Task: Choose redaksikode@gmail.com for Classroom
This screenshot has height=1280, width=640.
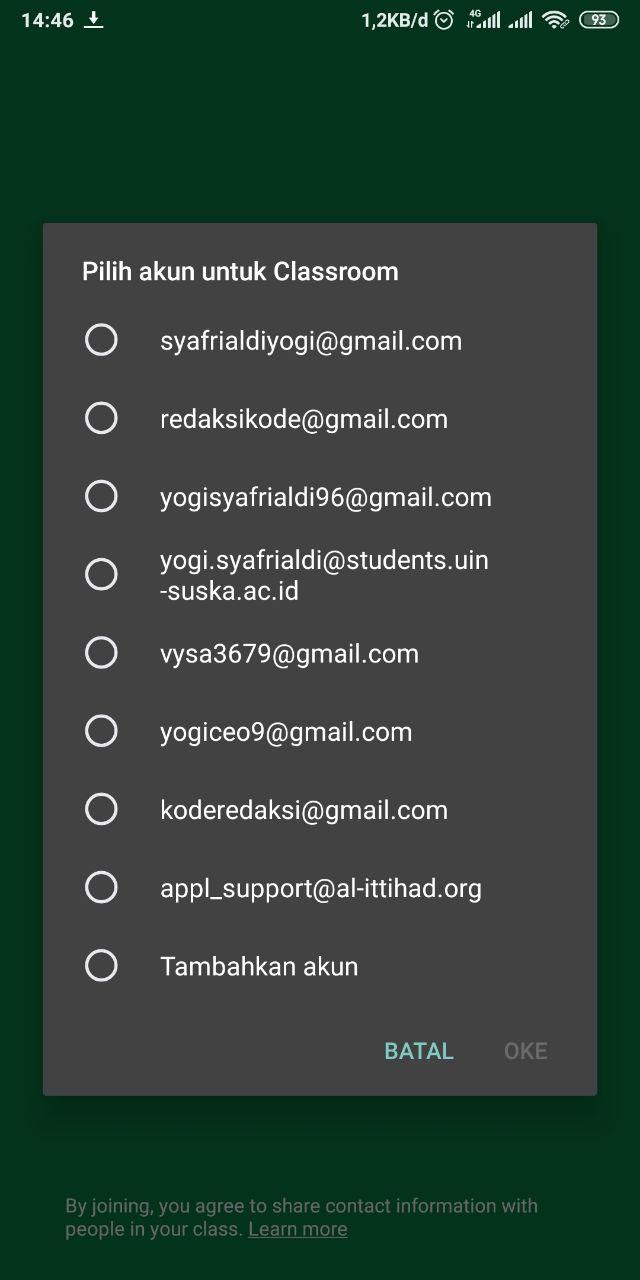Action: [320, 419]
